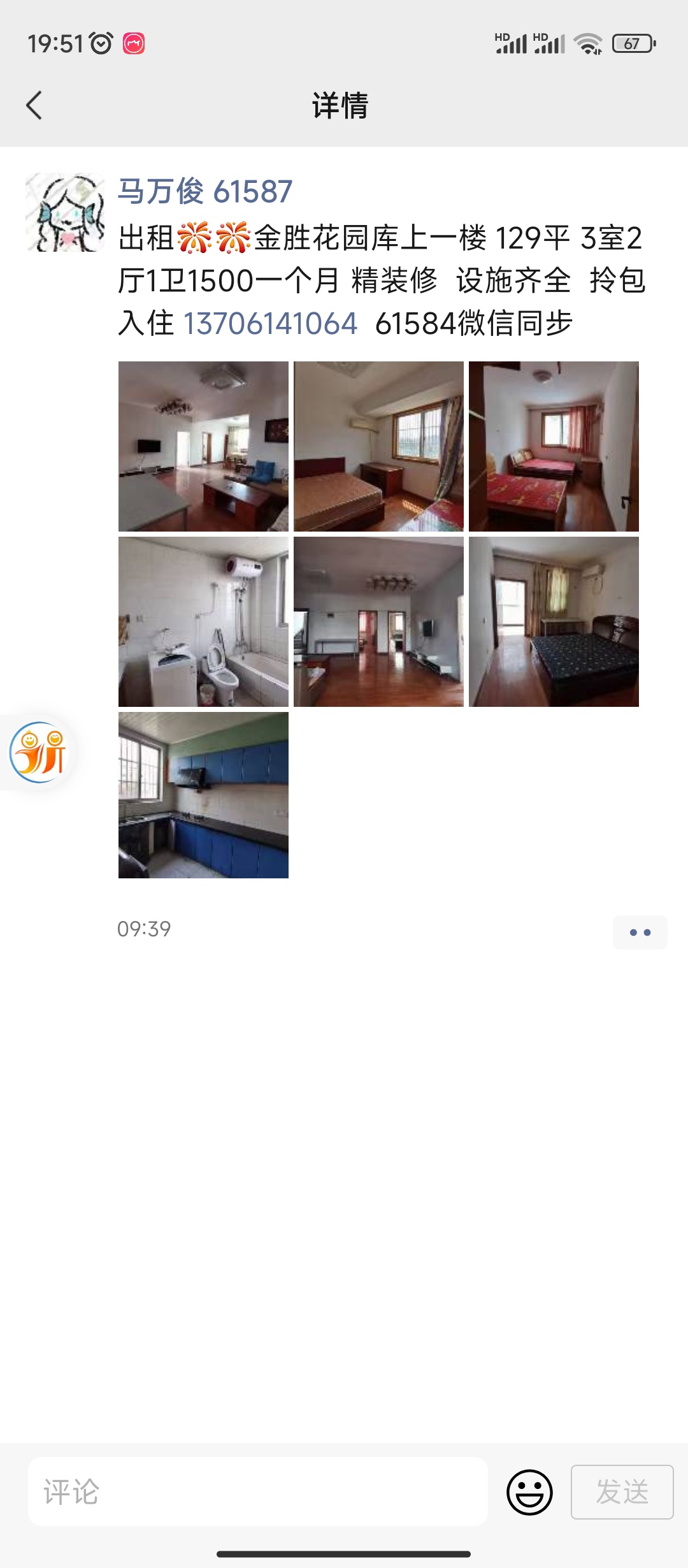View the bedroom photo with dark bed
This screenshot has width=688, height=1568.
tap(554, 621)
